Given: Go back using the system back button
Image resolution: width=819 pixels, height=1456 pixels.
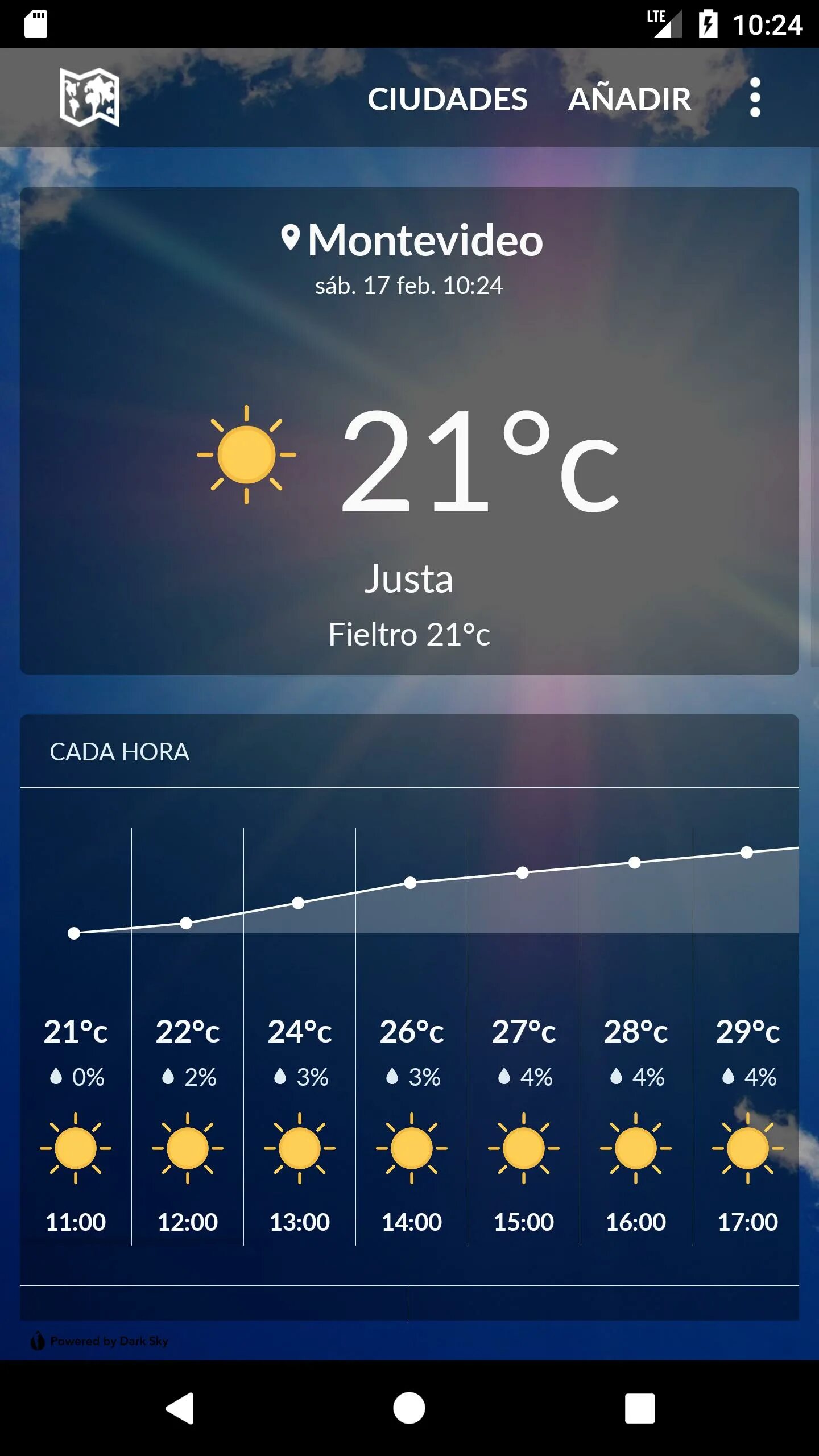Looking at the screenshot, I should 180,1408.
